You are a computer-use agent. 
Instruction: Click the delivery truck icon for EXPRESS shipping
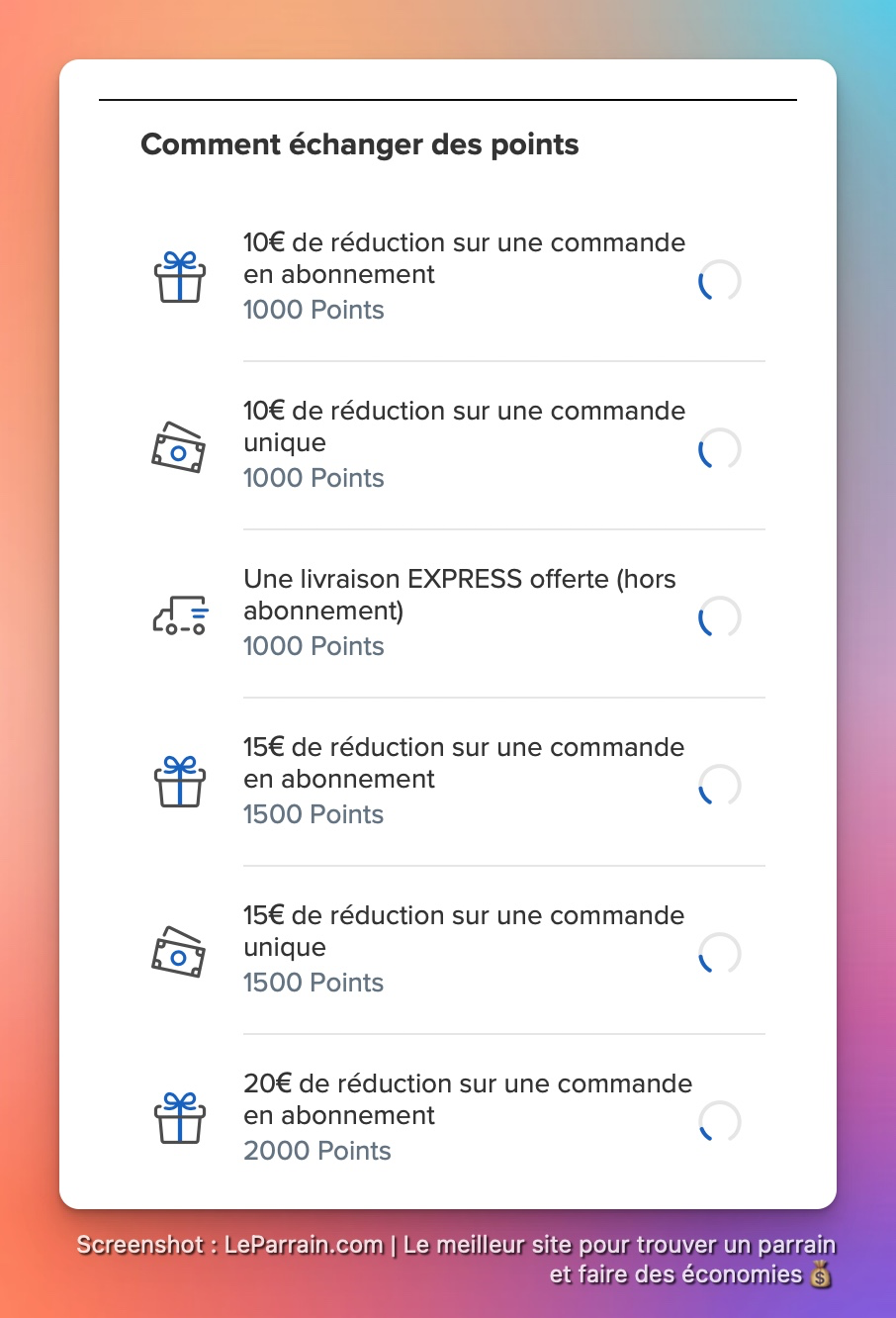179,613
